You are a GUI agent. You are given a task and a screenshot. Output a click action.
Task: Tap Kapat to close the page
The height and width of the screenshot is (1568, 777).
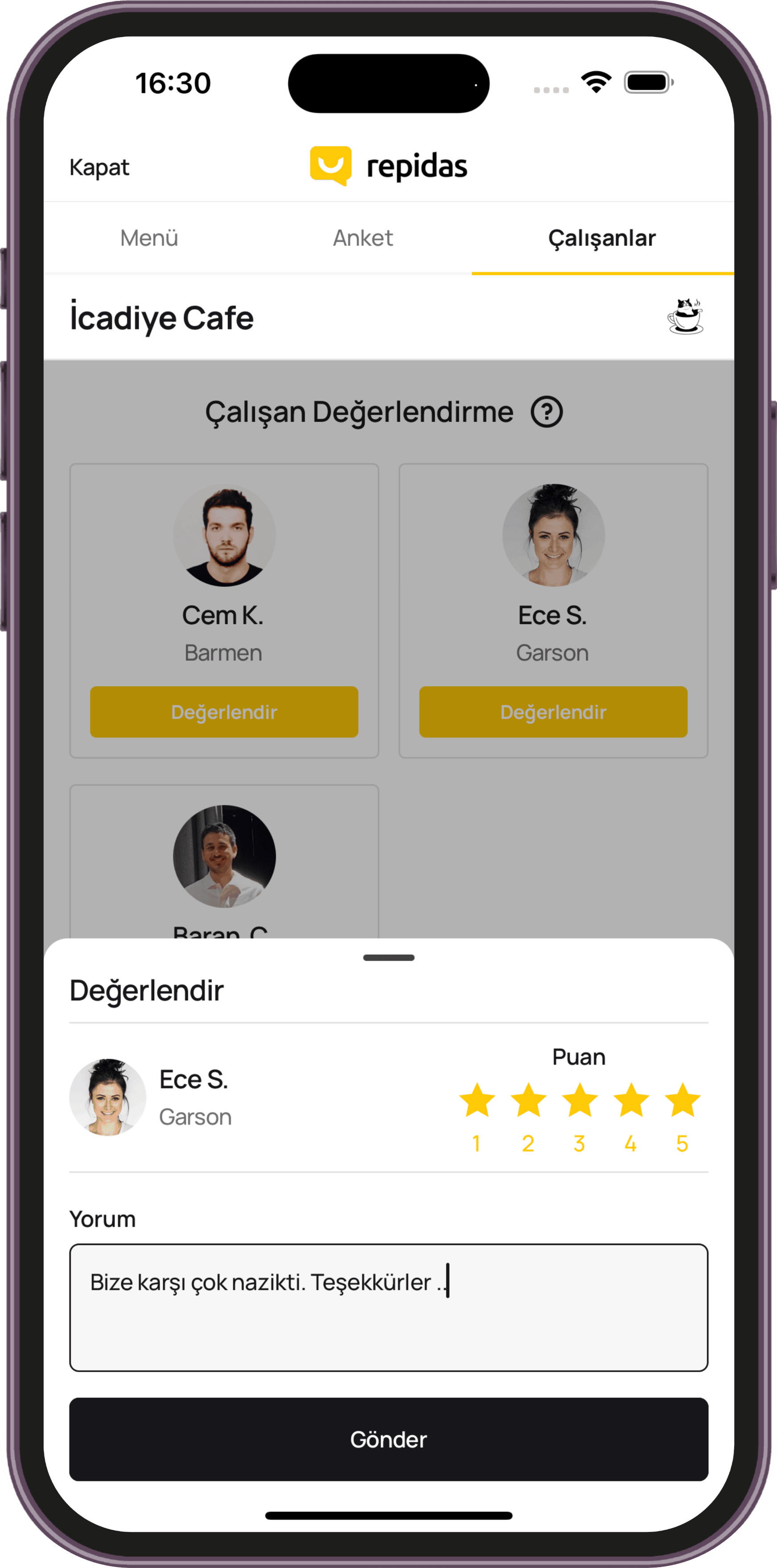coord(99,168)
